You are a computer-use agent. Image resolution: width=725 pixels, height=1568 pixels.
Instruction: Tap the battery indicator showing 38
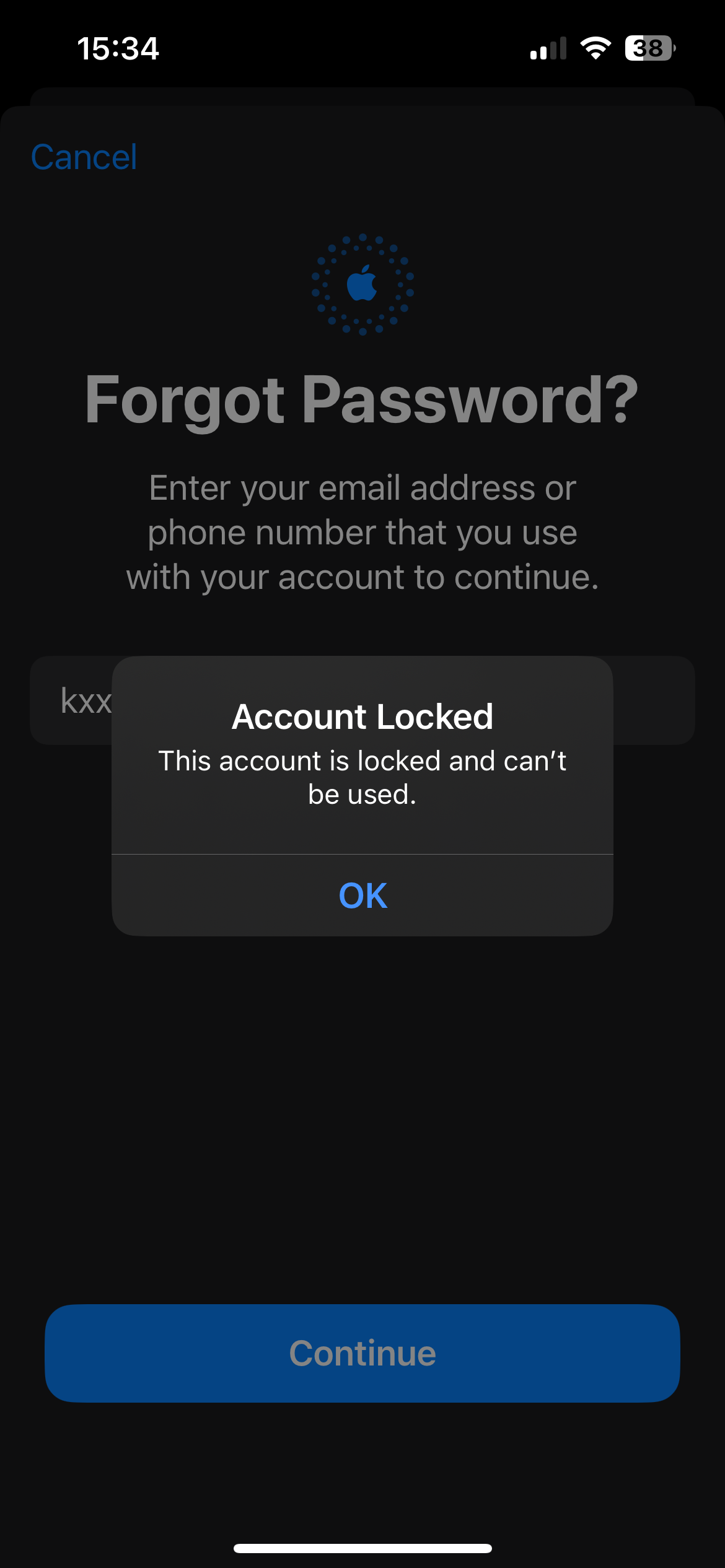(648, 48)
